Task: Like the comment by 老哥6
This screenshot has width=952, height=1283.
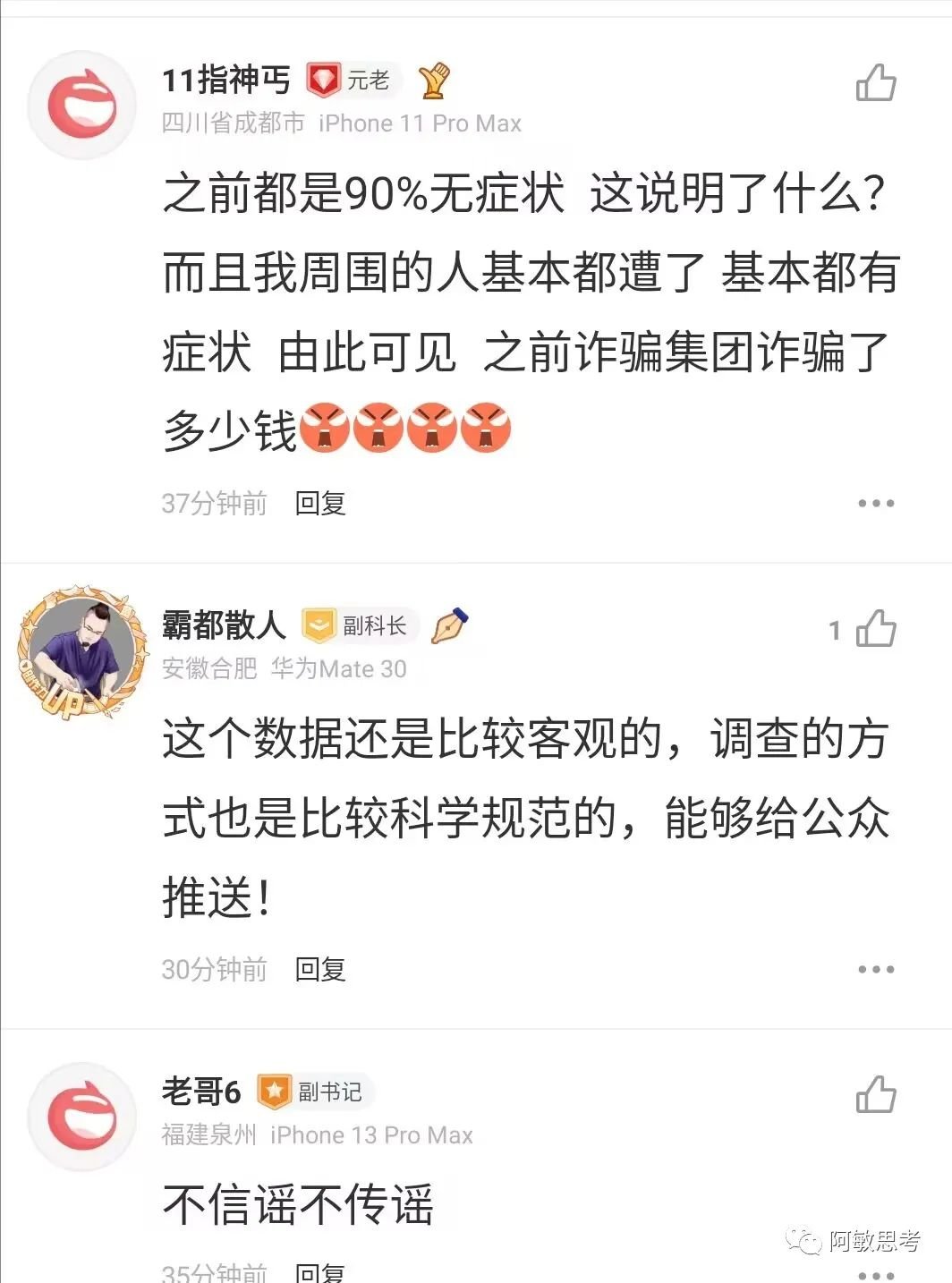Action: pos(875,1095)
